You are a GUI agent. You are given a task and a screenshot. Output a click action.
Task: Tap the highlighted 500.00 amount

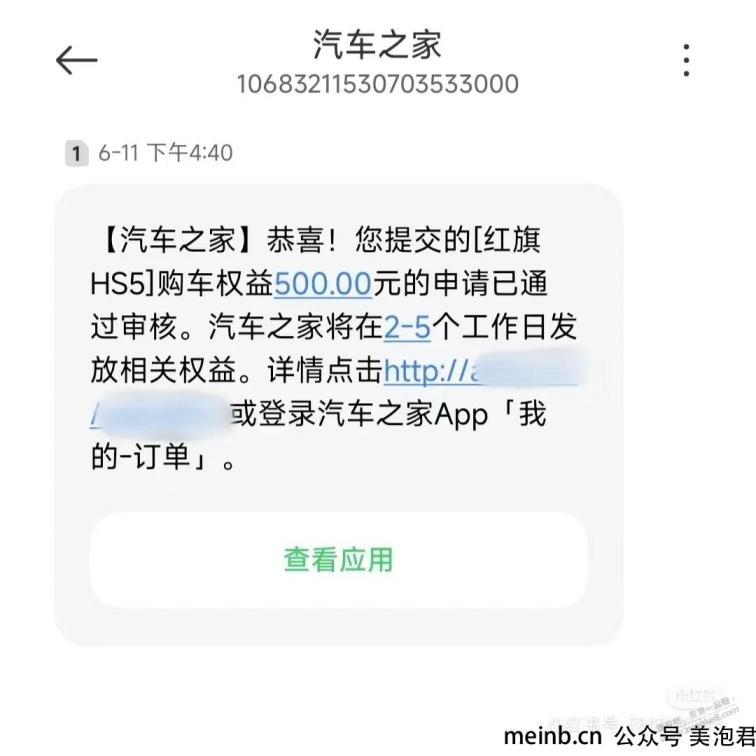click(x=322, y=283)
